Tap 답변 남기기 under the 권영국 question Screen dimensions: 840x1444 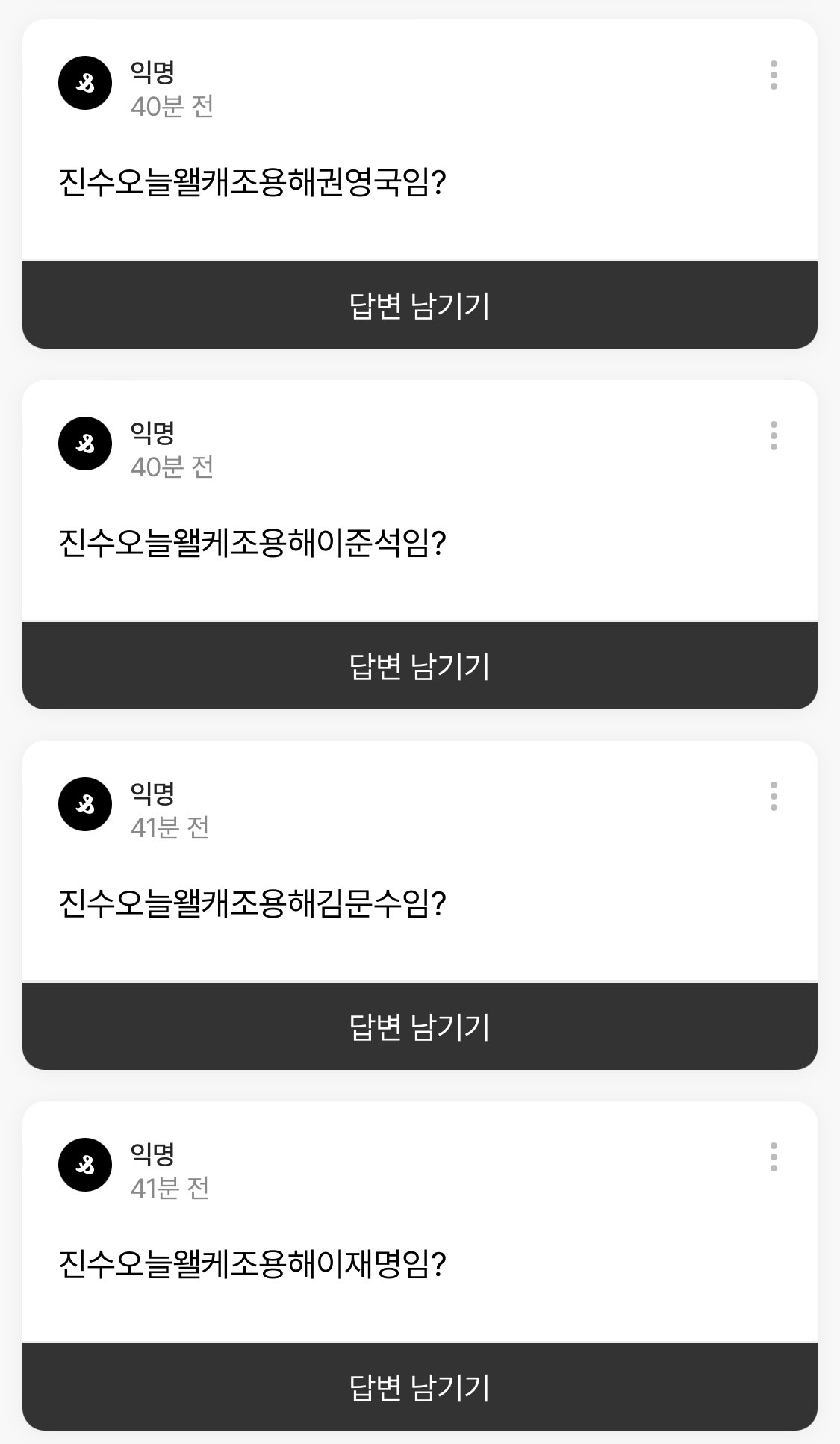coord(420,305)
